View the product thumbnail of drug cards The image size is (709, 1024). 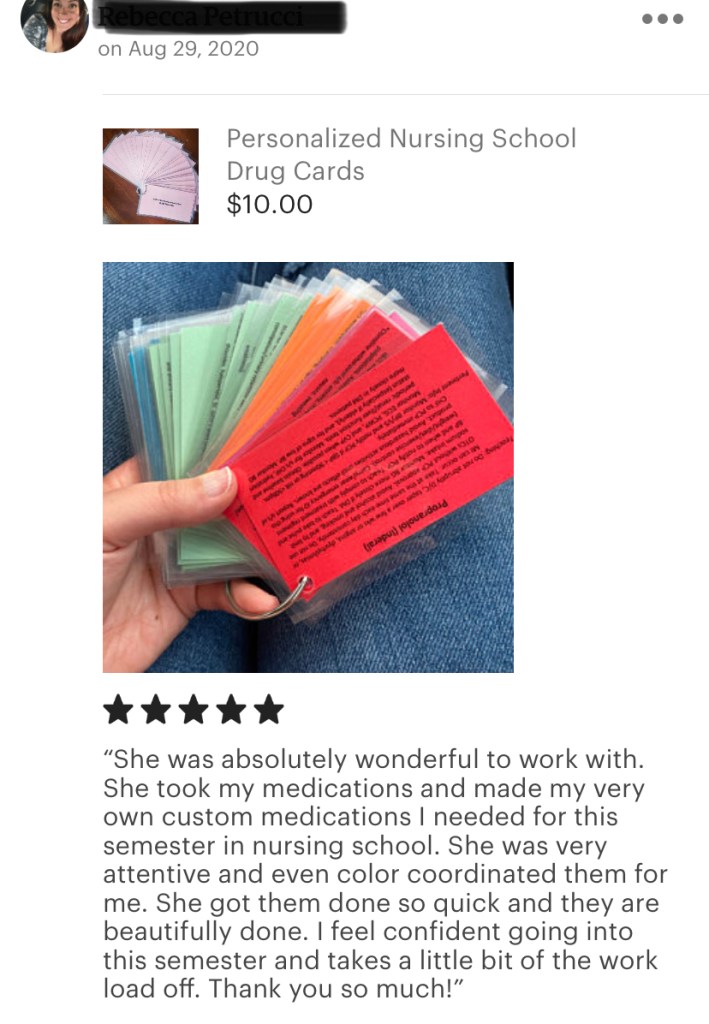[150, 175]
